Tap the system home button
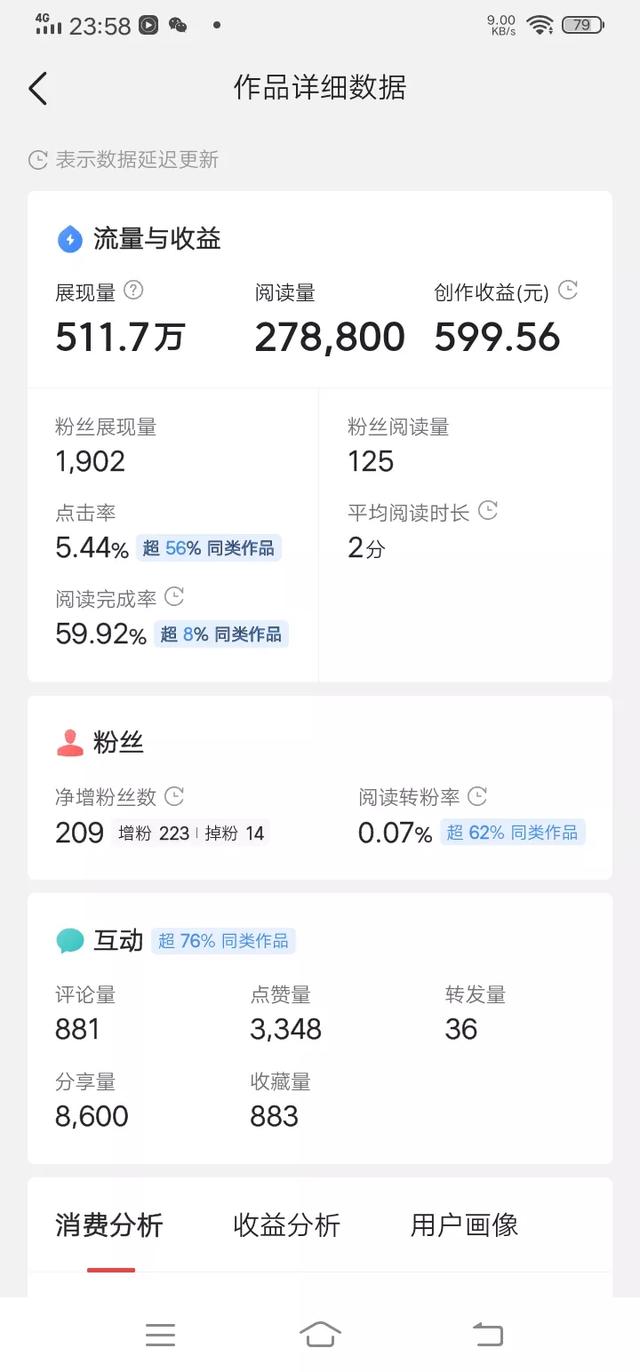Image resolution: width=640 pixels, height=1372 pixels. [x=320, y=1334]
